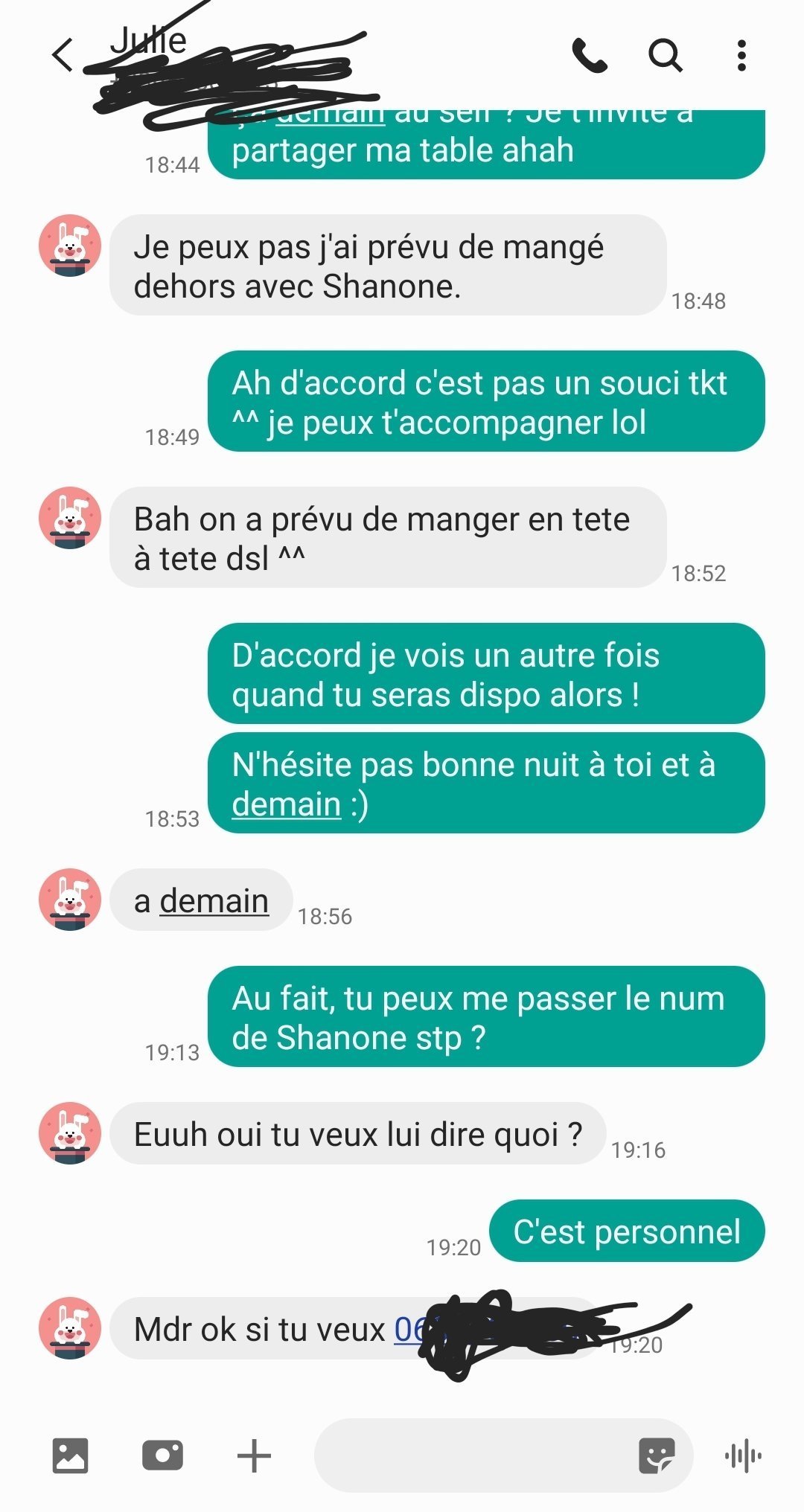Focus the message text field
This screenshot has width=804, height=1512.
point(473,1455)
